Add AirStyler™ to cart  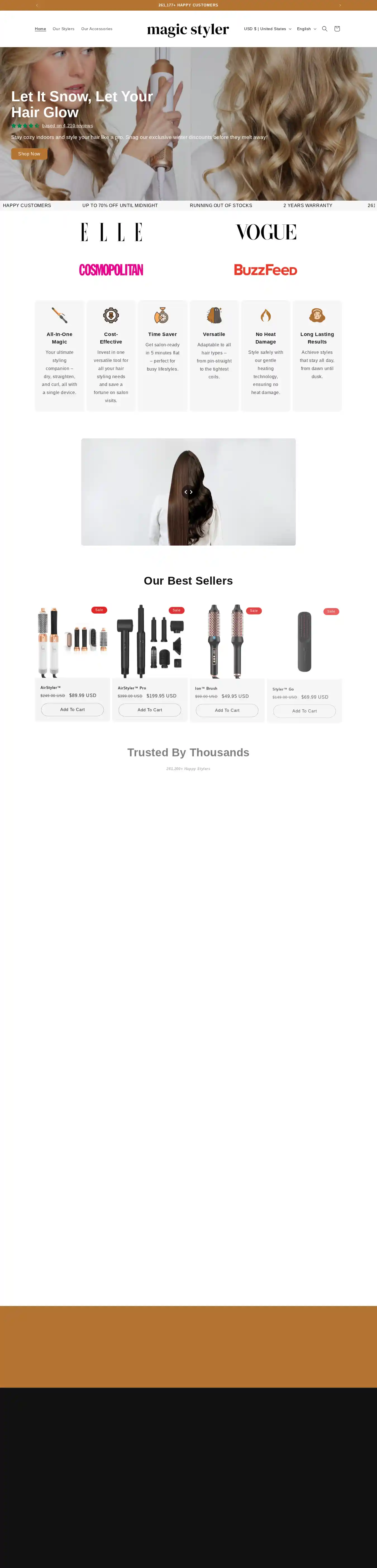point(73,710)
